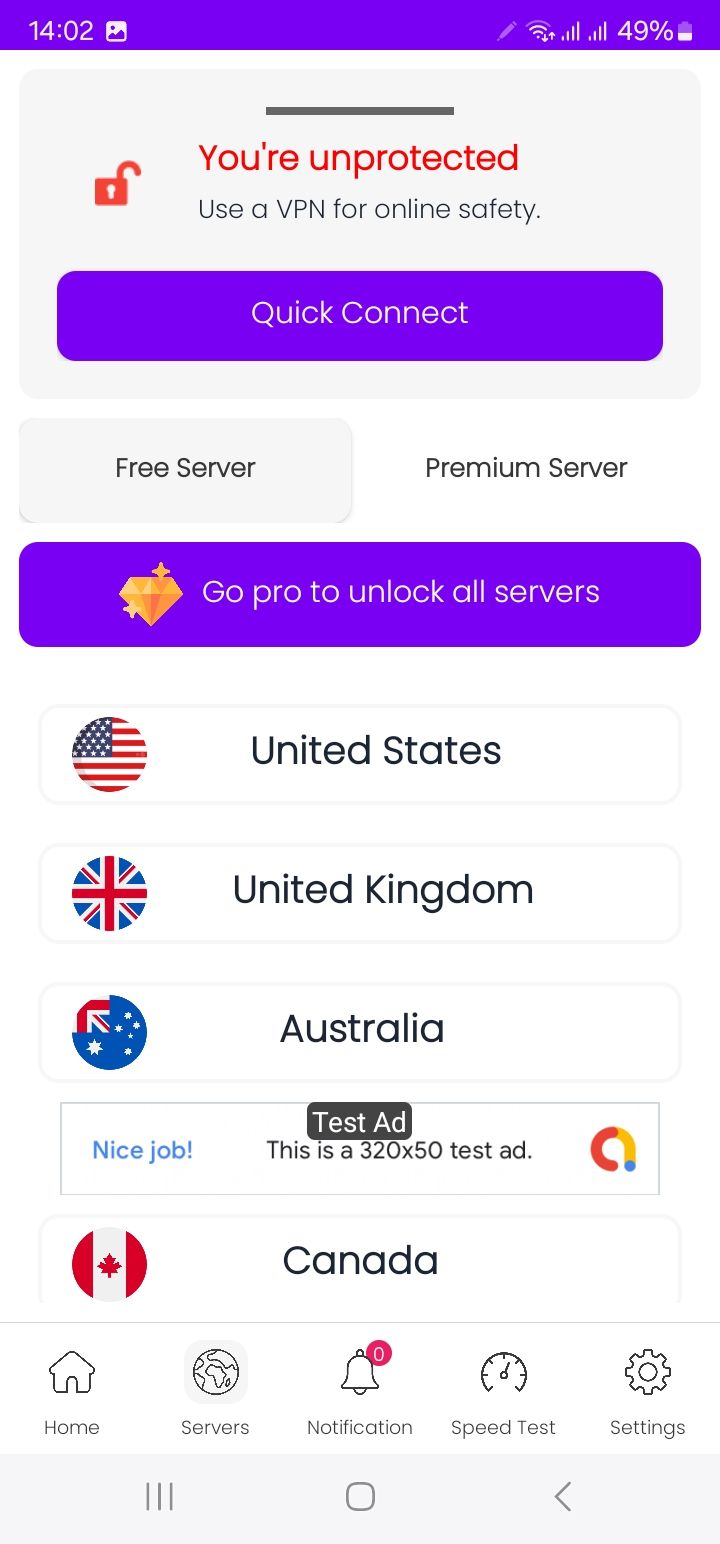Switch to the Free Server tab
The width and height of the screenshot is (720, 1544).
185,468
